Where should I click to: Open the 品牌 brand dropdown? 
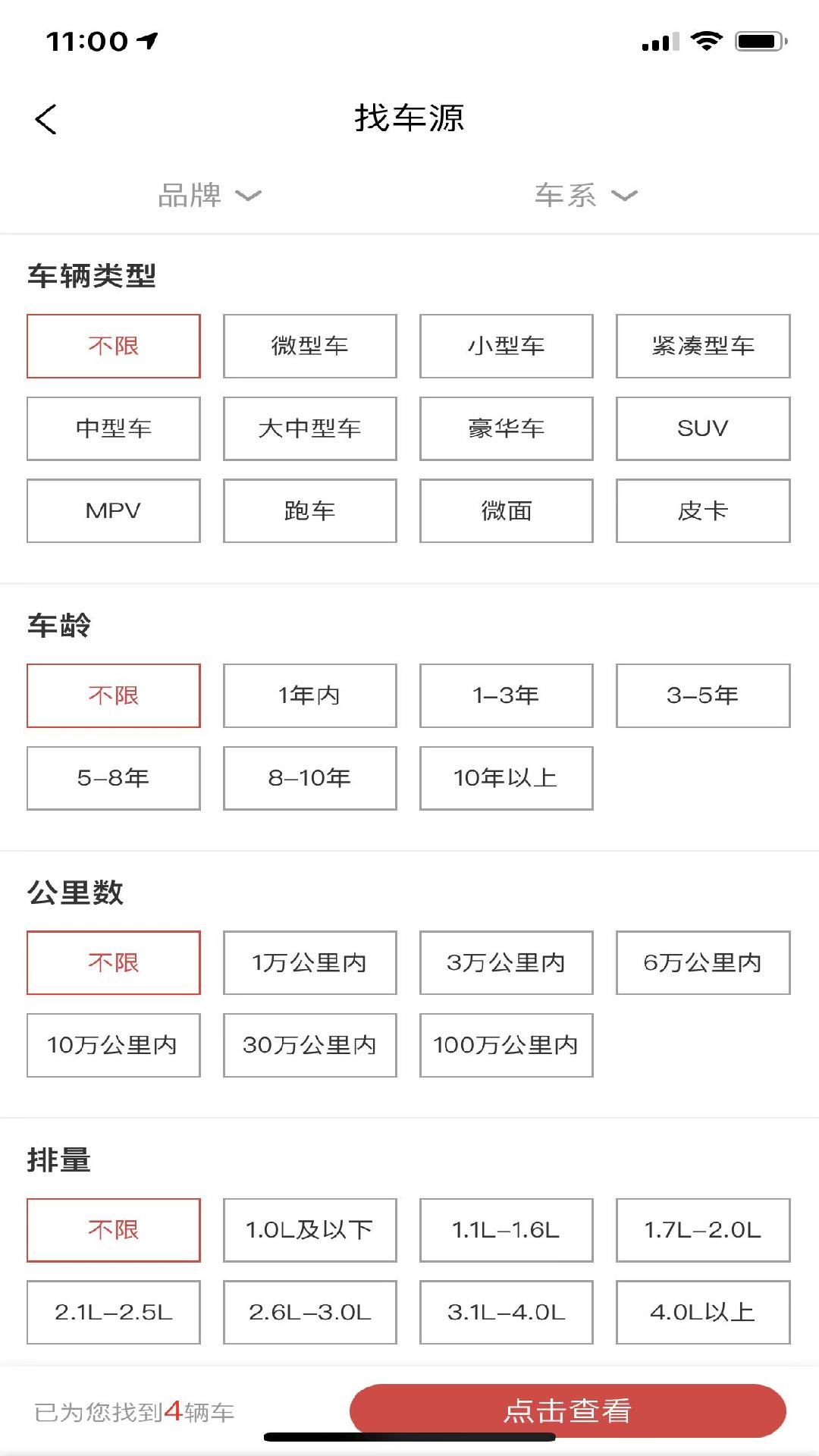pyautogui.click(x=211, y=195)
